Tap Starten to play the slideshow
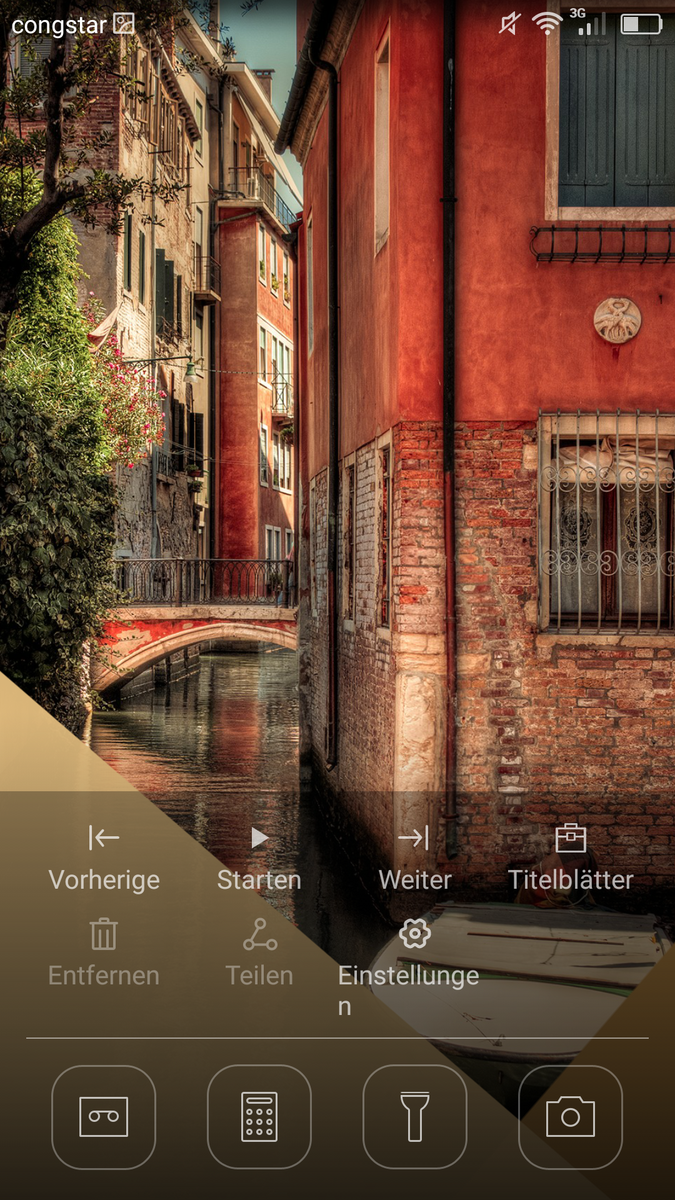This screenshot has height=1200, width=675. pyautogui.click(x=259, y=858)
